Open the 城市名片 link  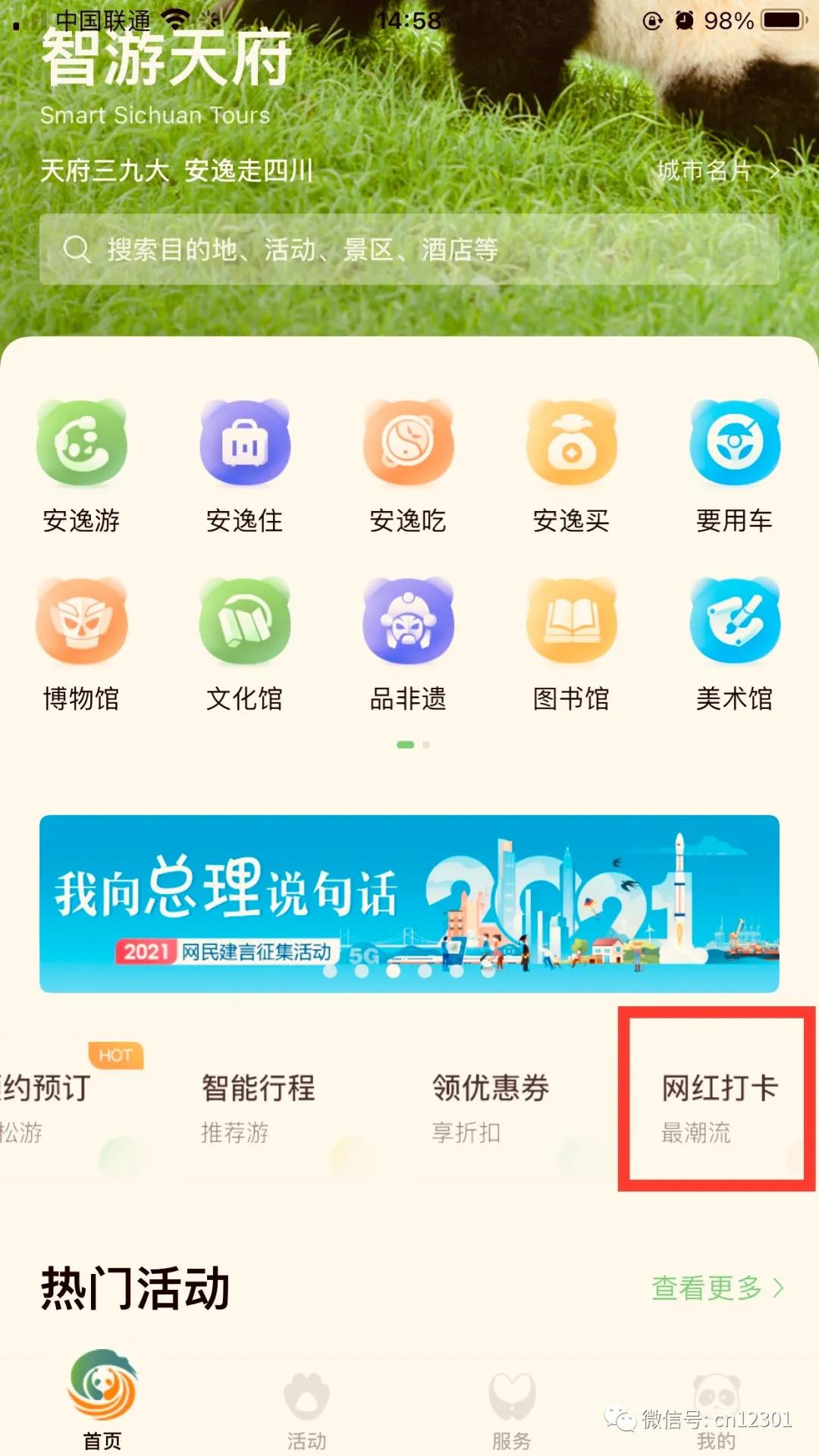click(x=716, y=171)
